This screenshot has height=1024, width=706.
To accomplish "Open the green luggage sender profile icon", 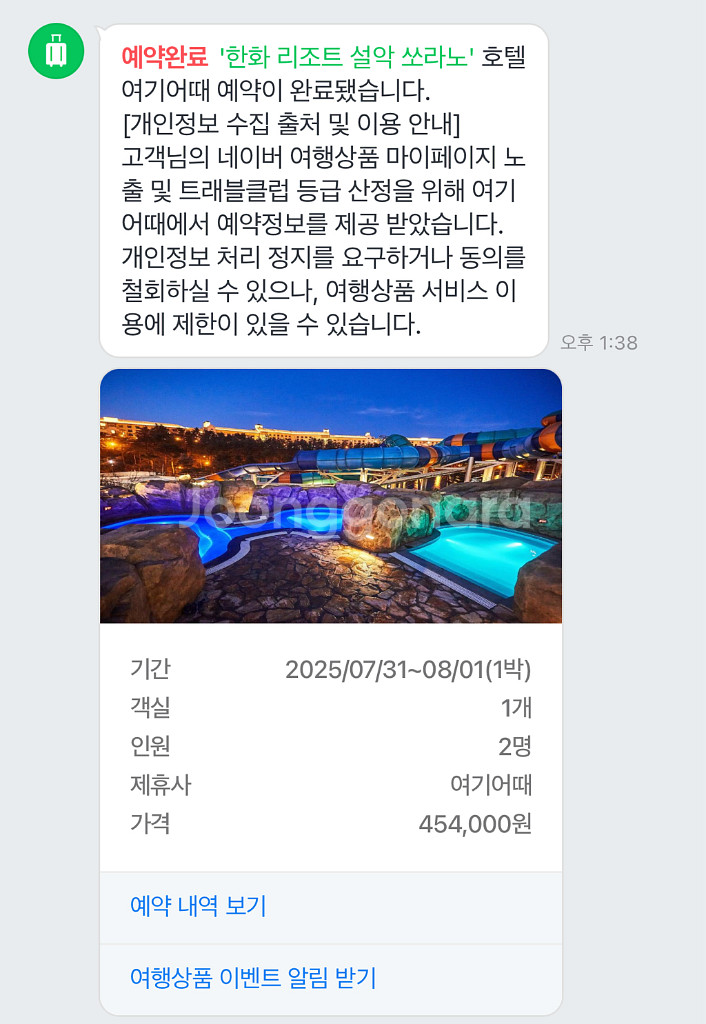I will coord(56,50).
